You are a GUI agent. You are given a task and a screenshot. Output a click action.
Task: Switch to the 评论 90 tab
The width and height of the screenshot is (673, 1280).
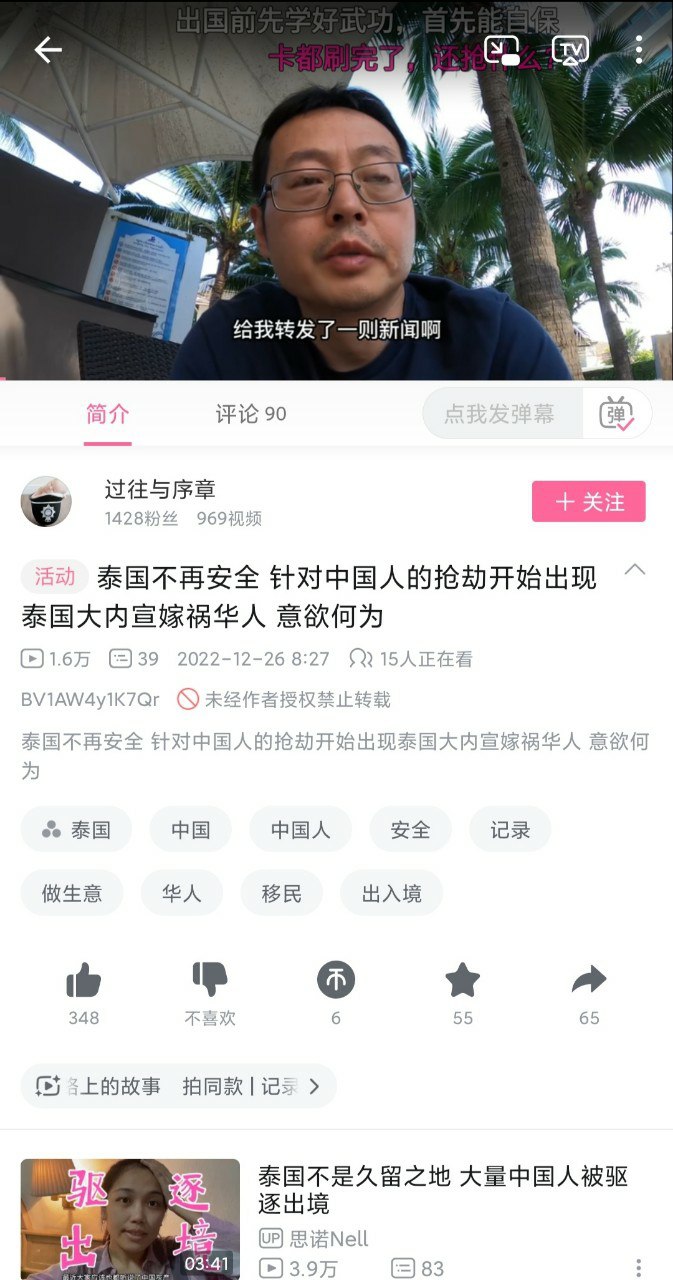pyautogui.click(x=251, y=414)
